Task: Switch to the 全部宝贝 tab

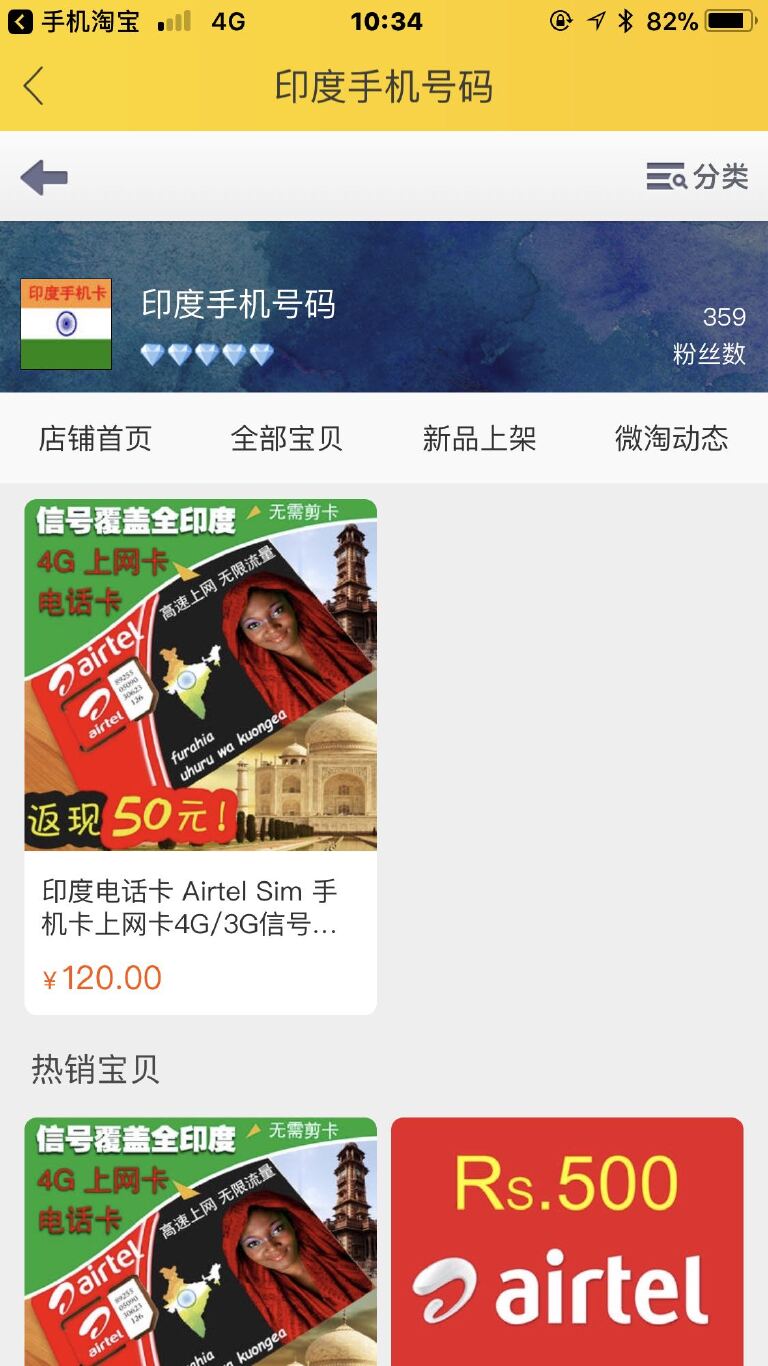Action: tap(287, 438)
